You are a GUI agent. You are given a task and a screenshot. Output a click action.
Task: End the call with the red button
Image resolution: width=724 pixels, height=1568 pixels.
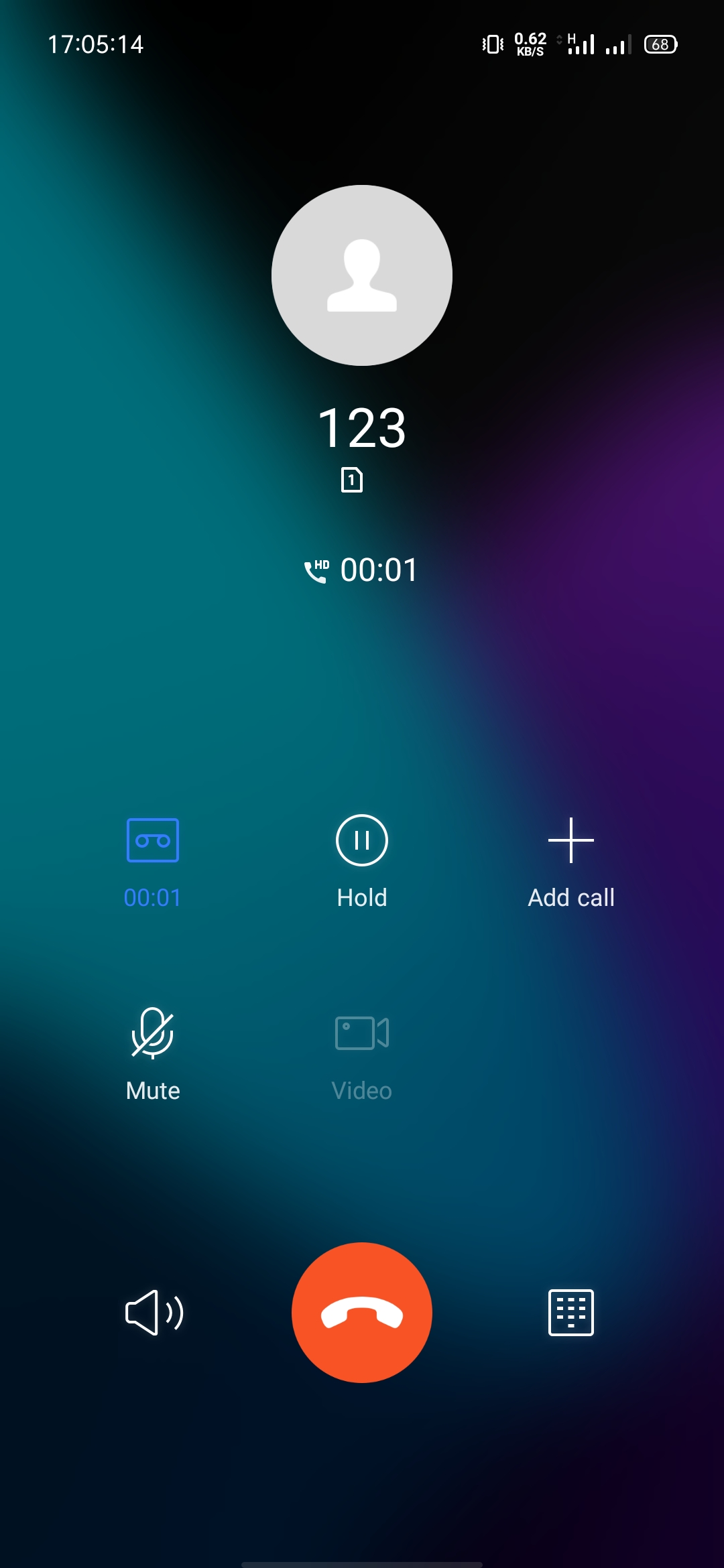pos(362,1313)
